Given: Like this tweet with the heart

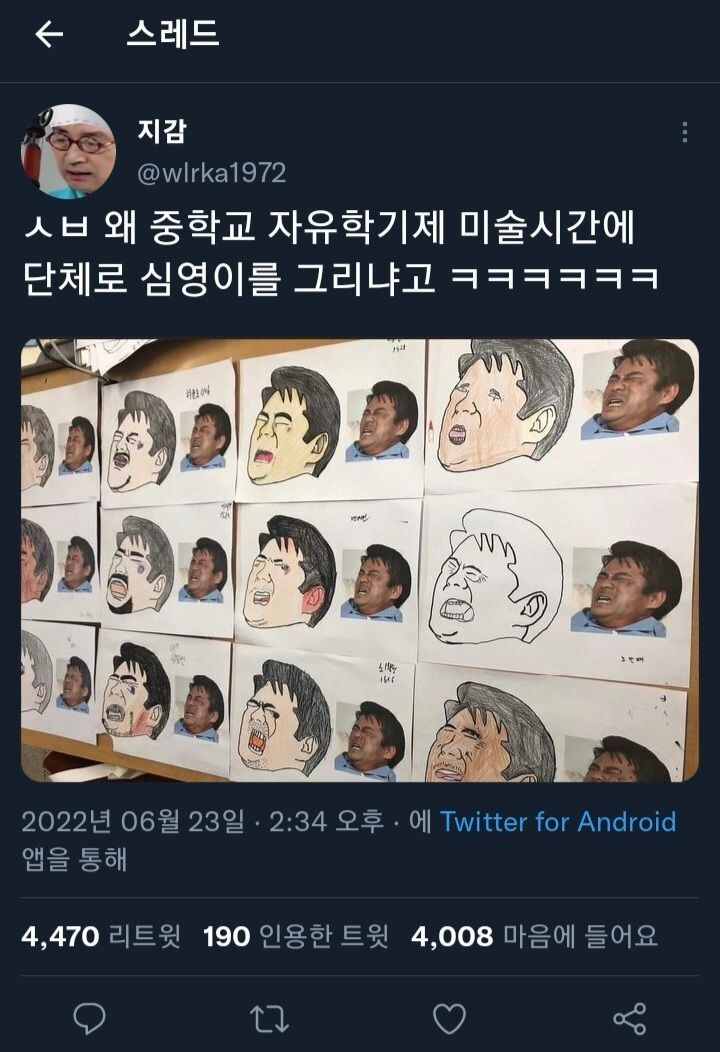Looking at the screenshot, I should point(449,1018).
